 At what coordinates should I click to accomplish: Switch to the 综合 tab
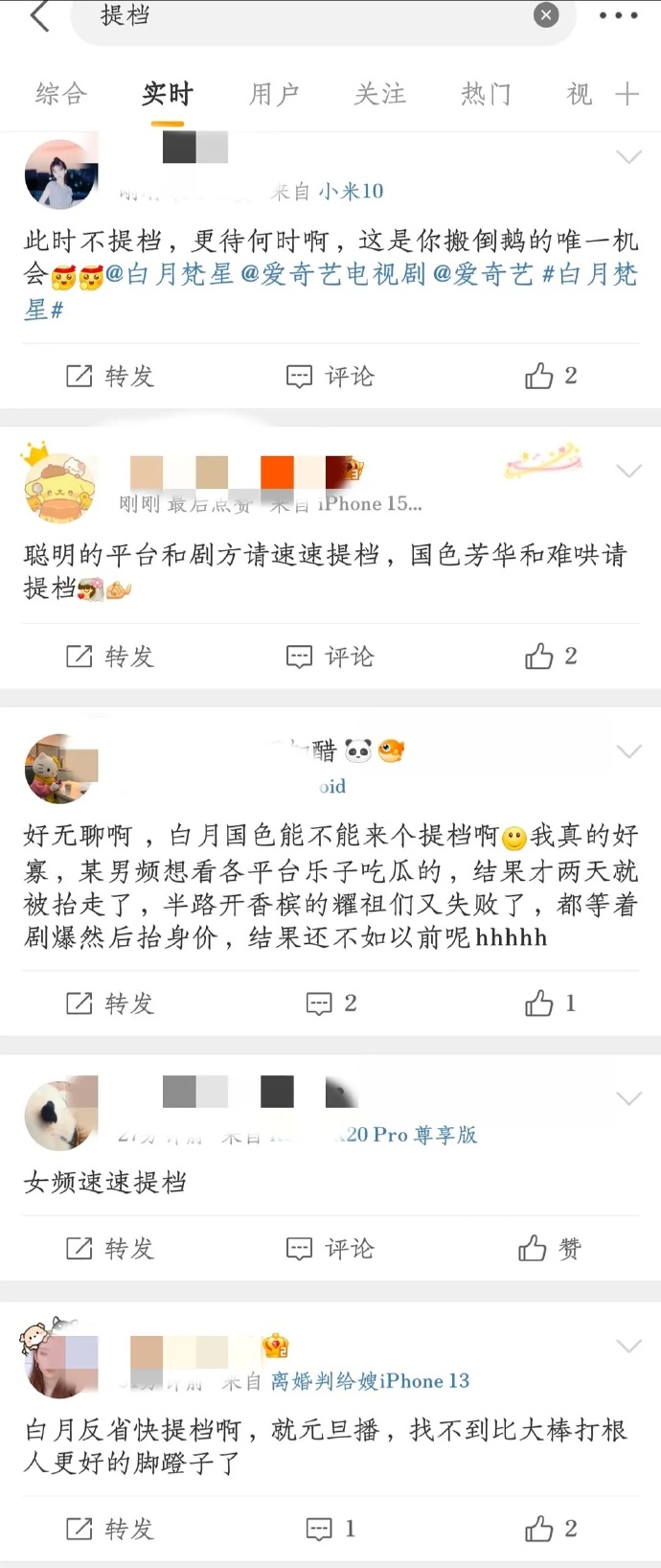(61, 94)
